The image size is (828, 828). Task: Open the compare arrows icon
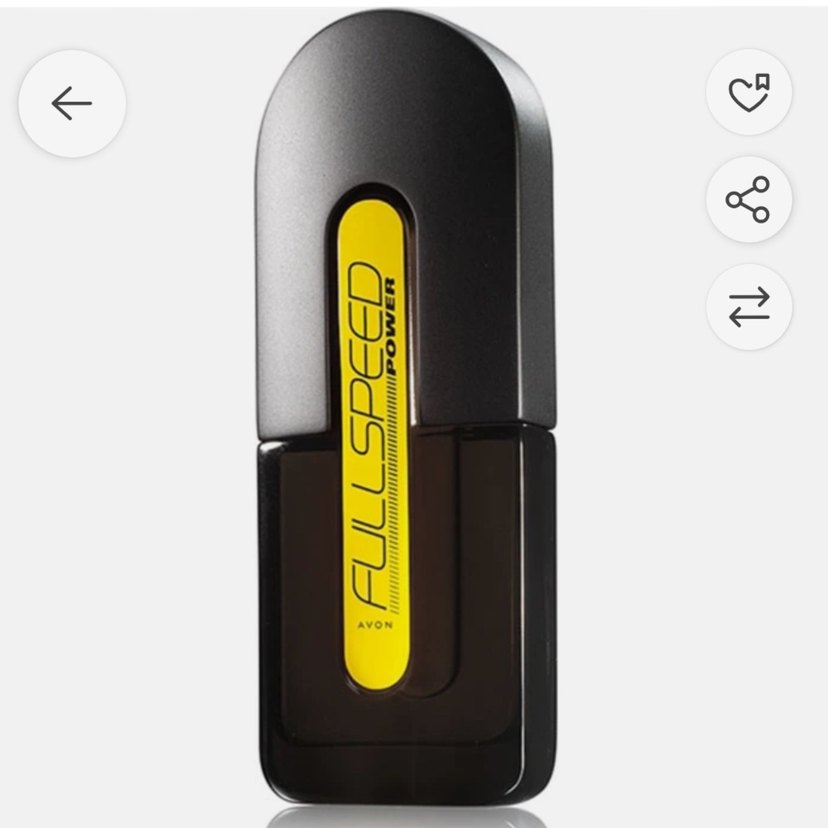pos(749,307)
